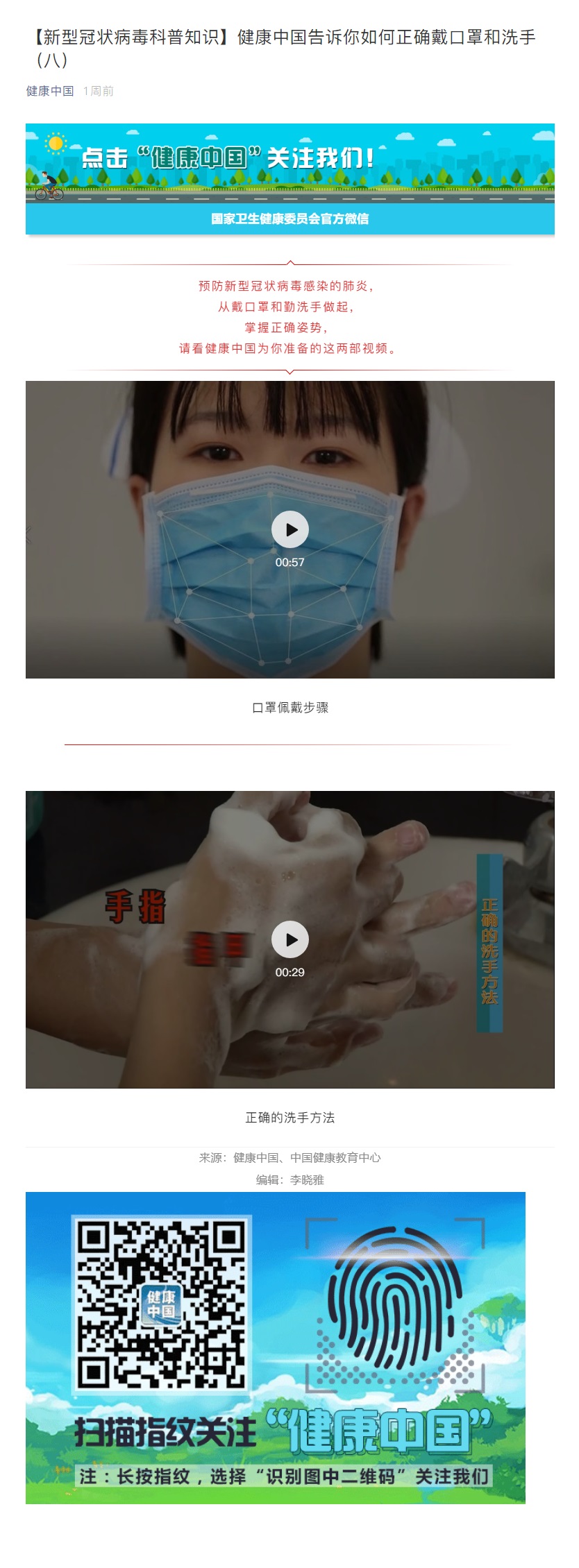Tap the 点击健康中国关注我们 banner

(289, 179)
